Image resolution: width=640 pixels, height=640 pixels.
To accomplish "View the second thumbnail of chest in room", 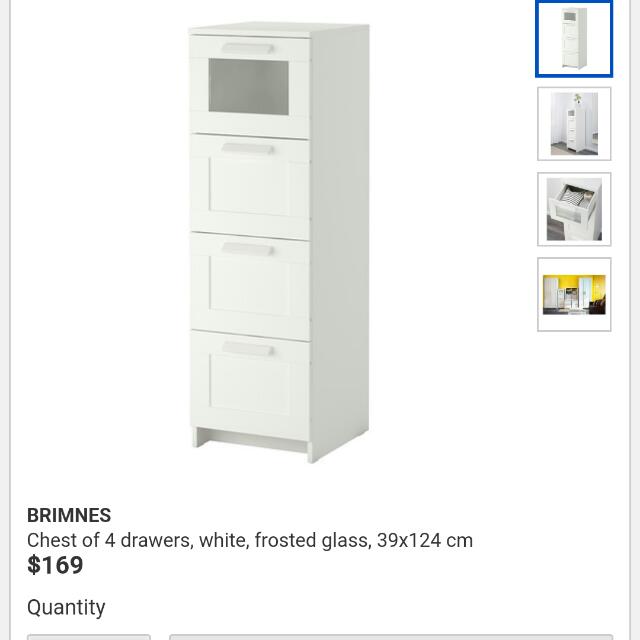I will click(574, 124).
